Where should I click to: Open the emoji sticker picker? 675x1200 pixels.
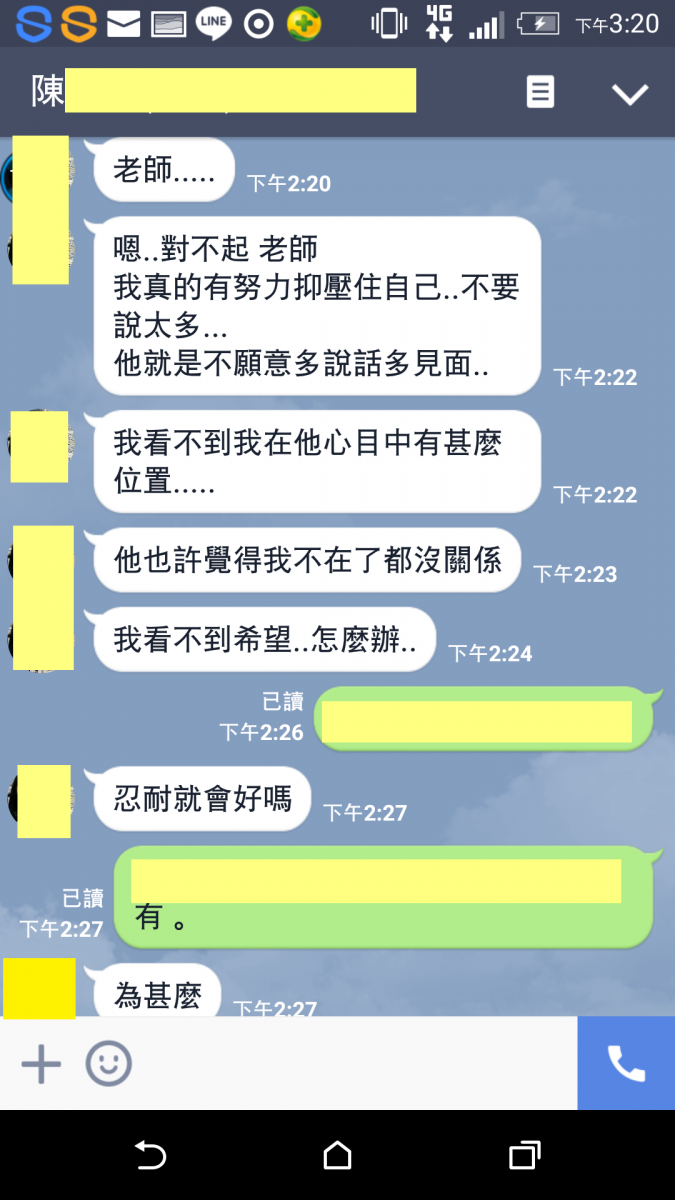click(108, 1064)
